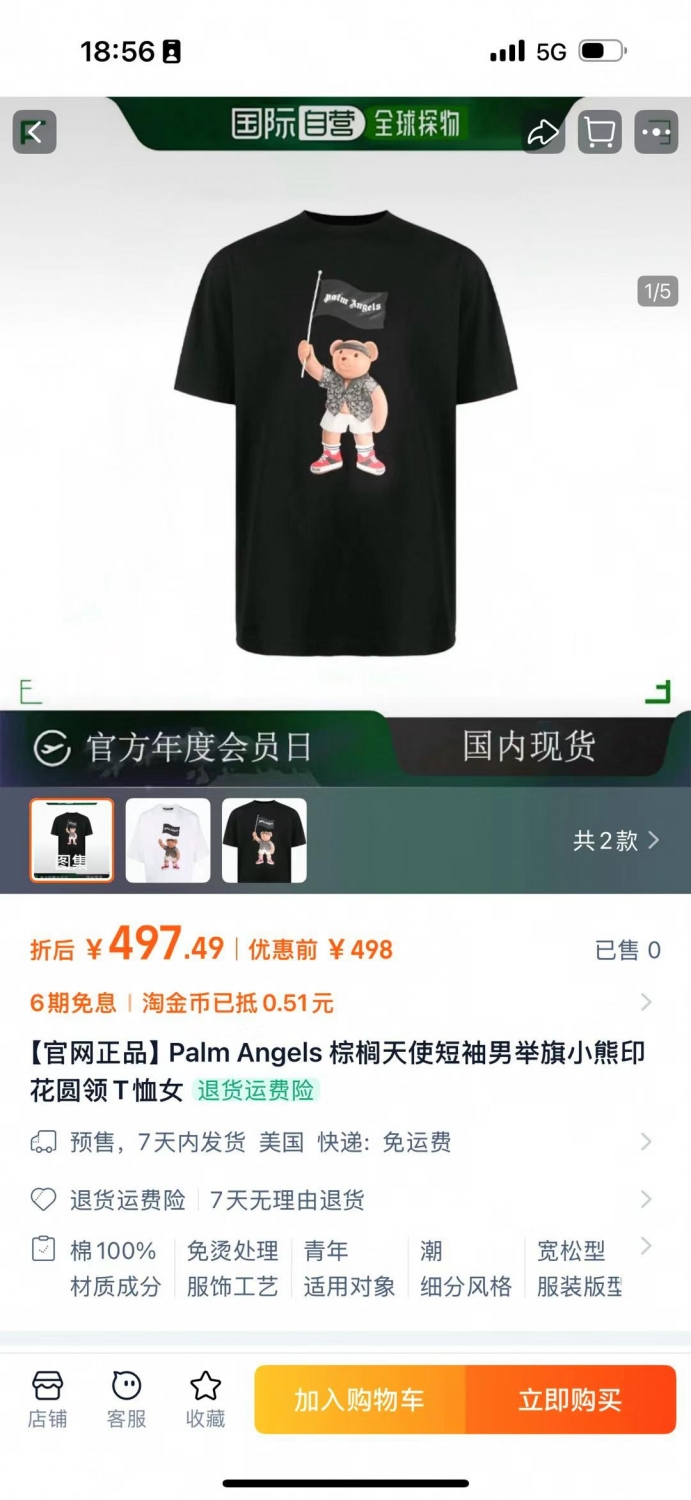
Task: Tap 立即购买 to buy now
Action: coord(571,1400)
